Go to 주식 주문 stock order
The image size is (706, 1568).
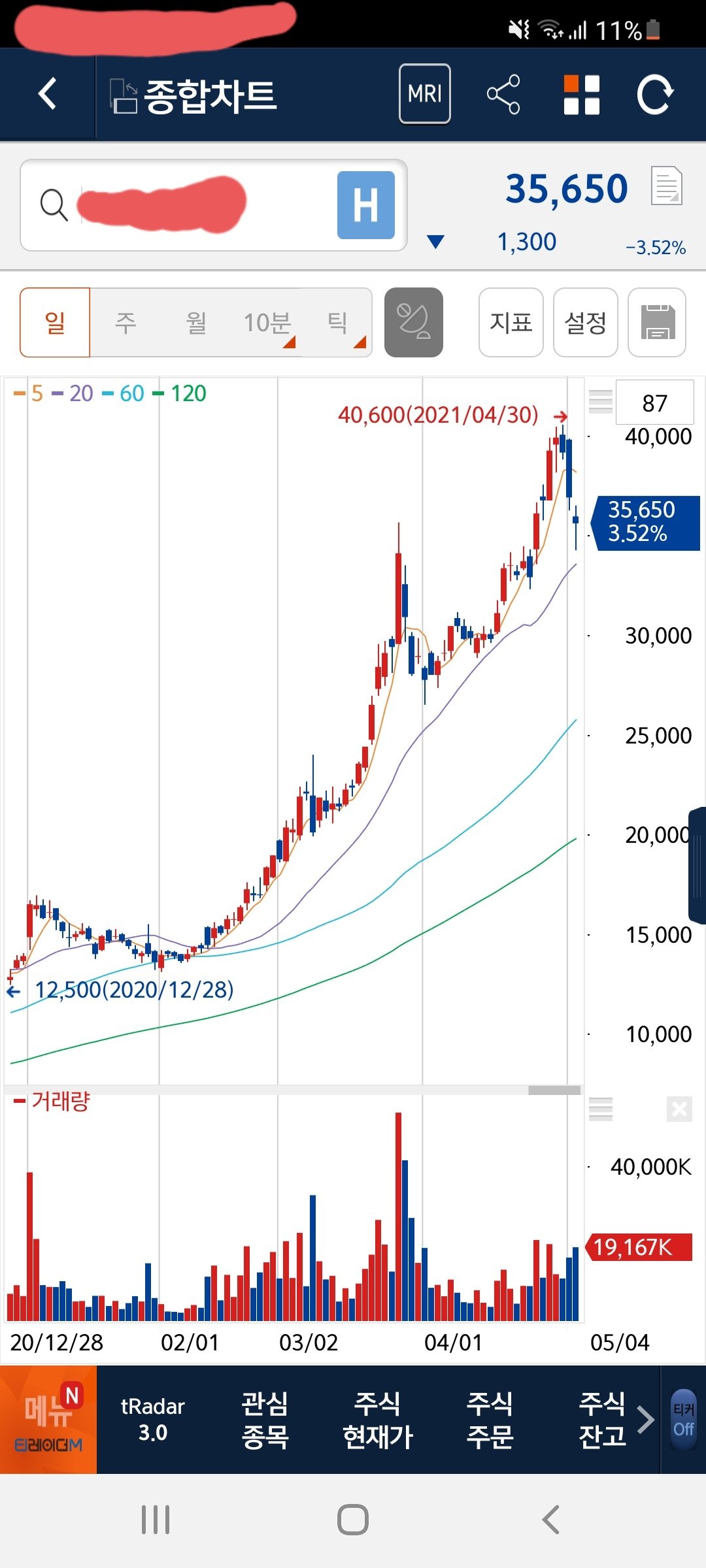point(490,1420)
